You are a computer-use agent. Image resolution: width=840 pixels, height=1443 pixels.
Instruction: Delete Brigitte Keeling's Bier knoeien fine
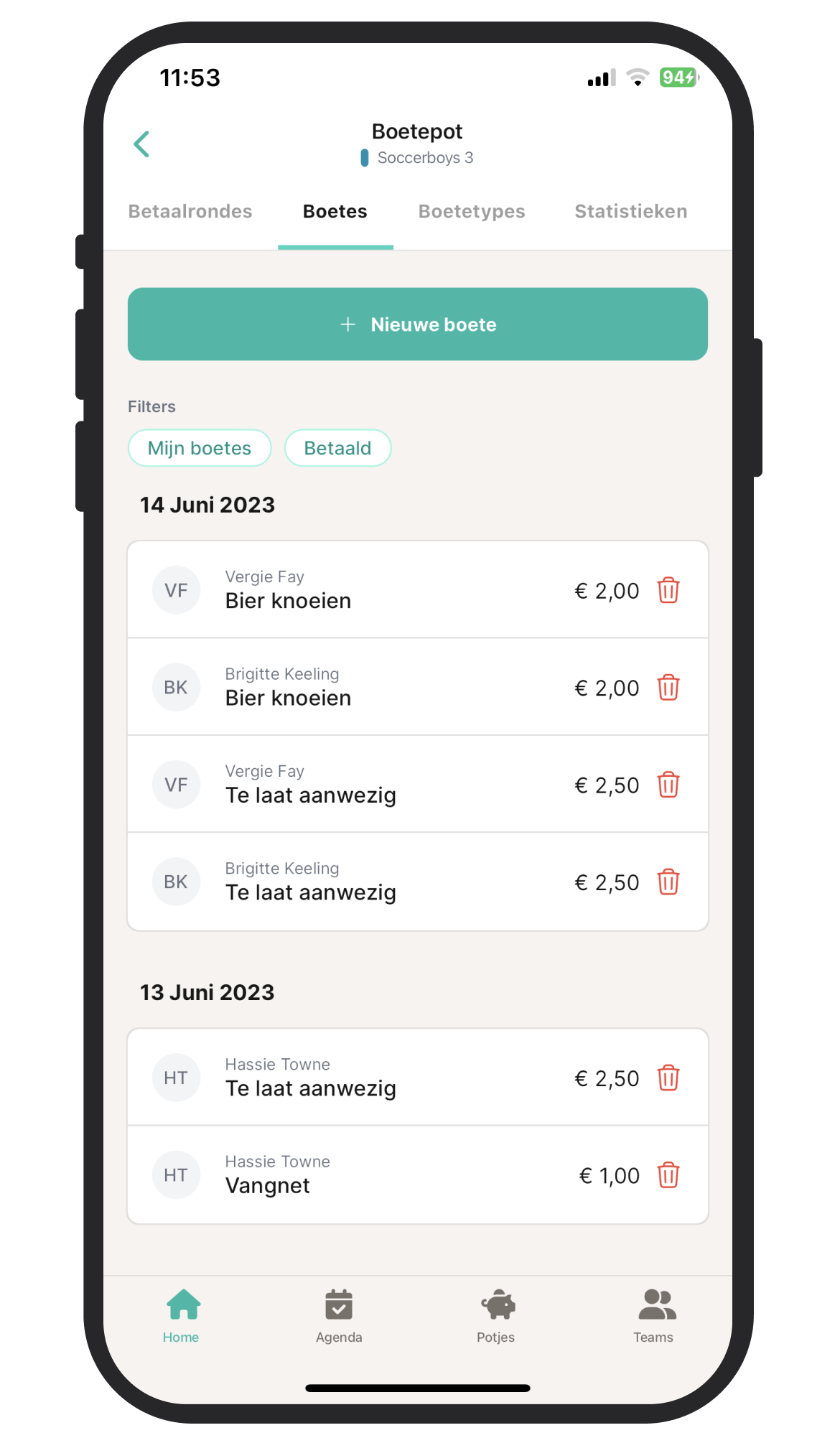[668, 688]
